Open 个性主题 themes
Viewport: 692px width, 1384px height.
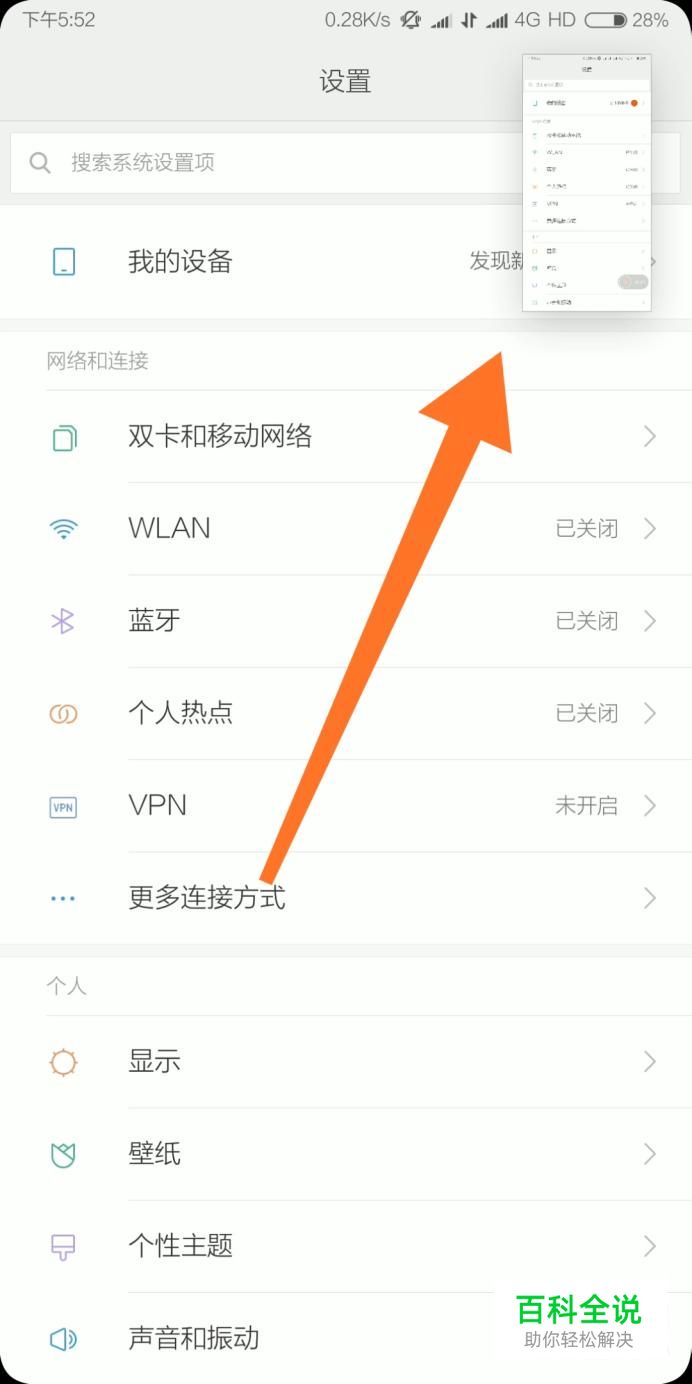click(x=346, y=1246)
